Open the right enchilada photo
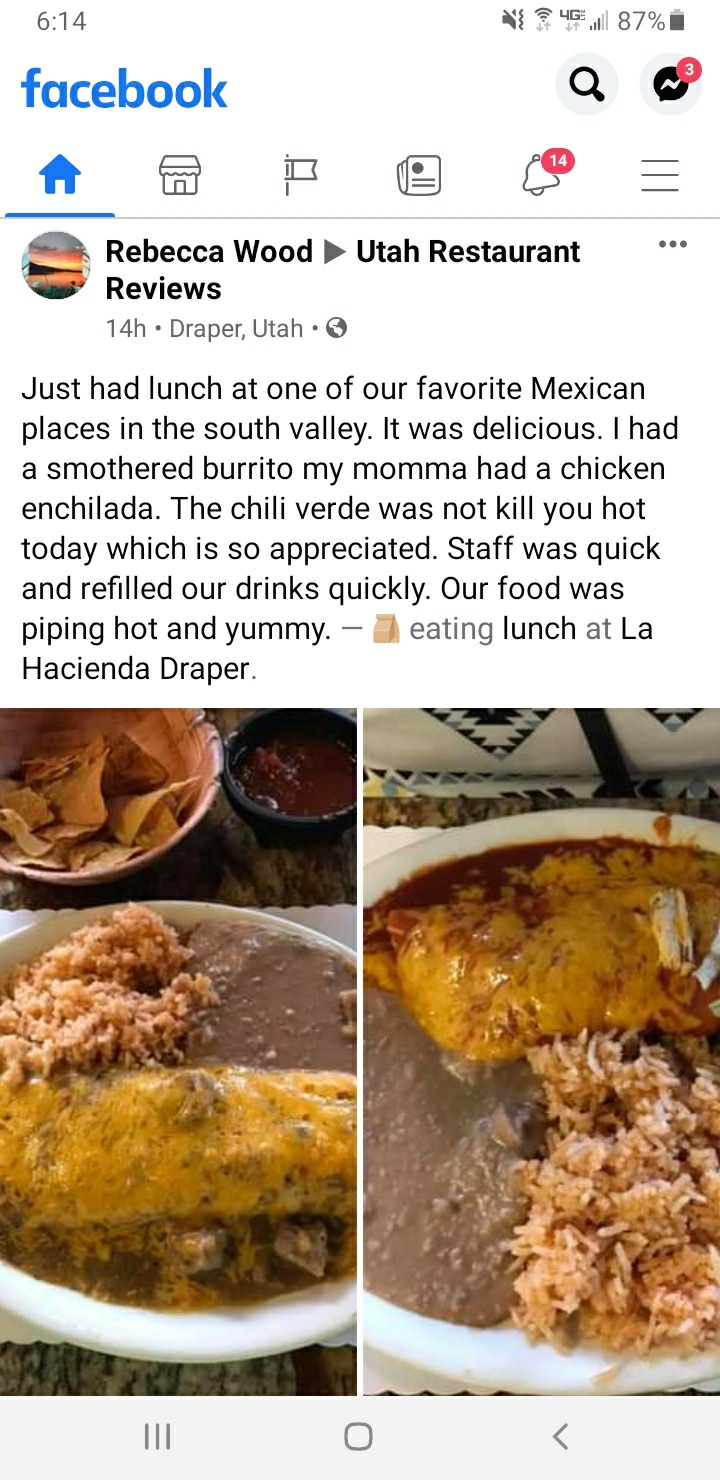The width and height of the screenshot is (720, 1480). click(540, 1050)
